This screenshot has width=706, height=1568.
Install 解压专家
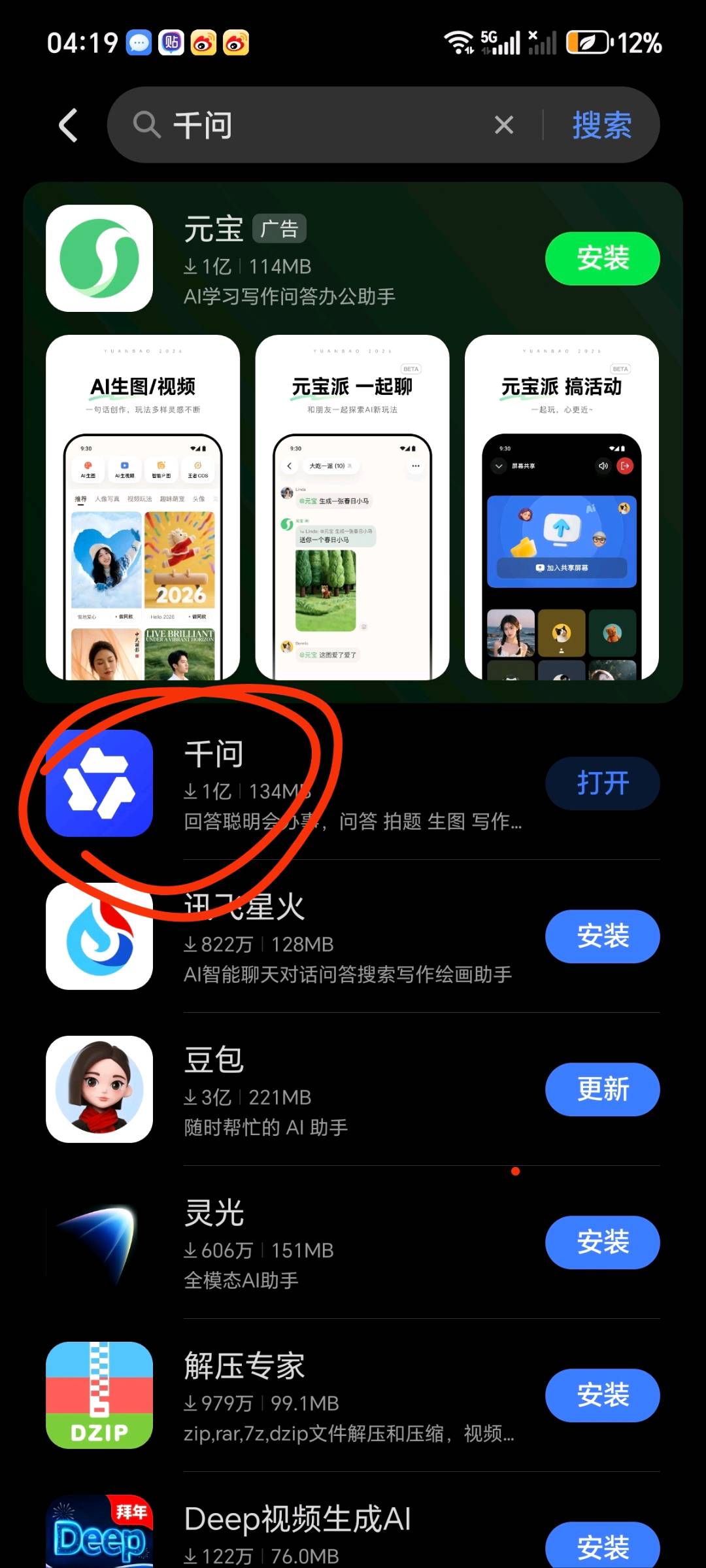click(x=602, y=1395)
